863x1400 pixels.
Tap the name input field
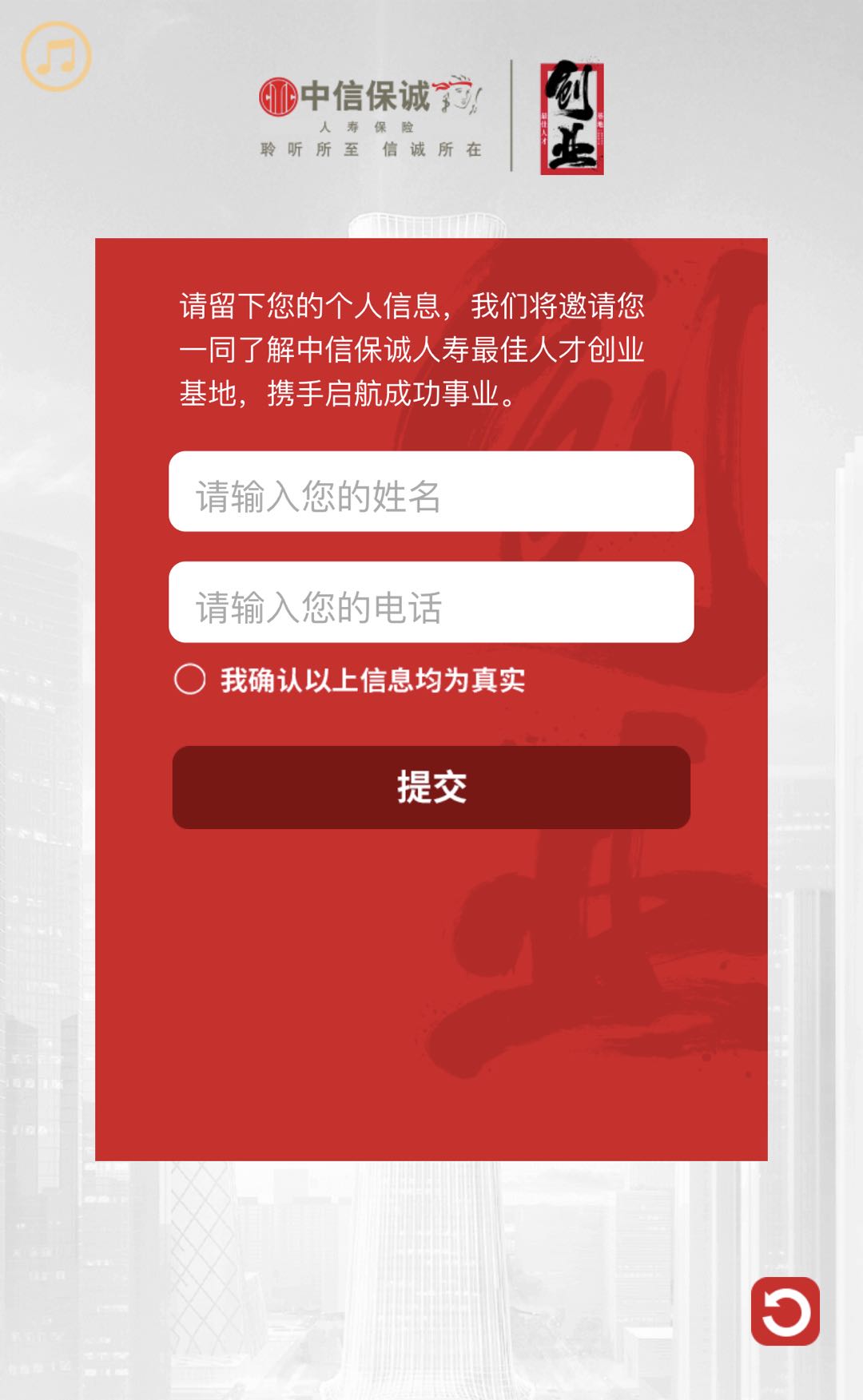tap(431, 492)
